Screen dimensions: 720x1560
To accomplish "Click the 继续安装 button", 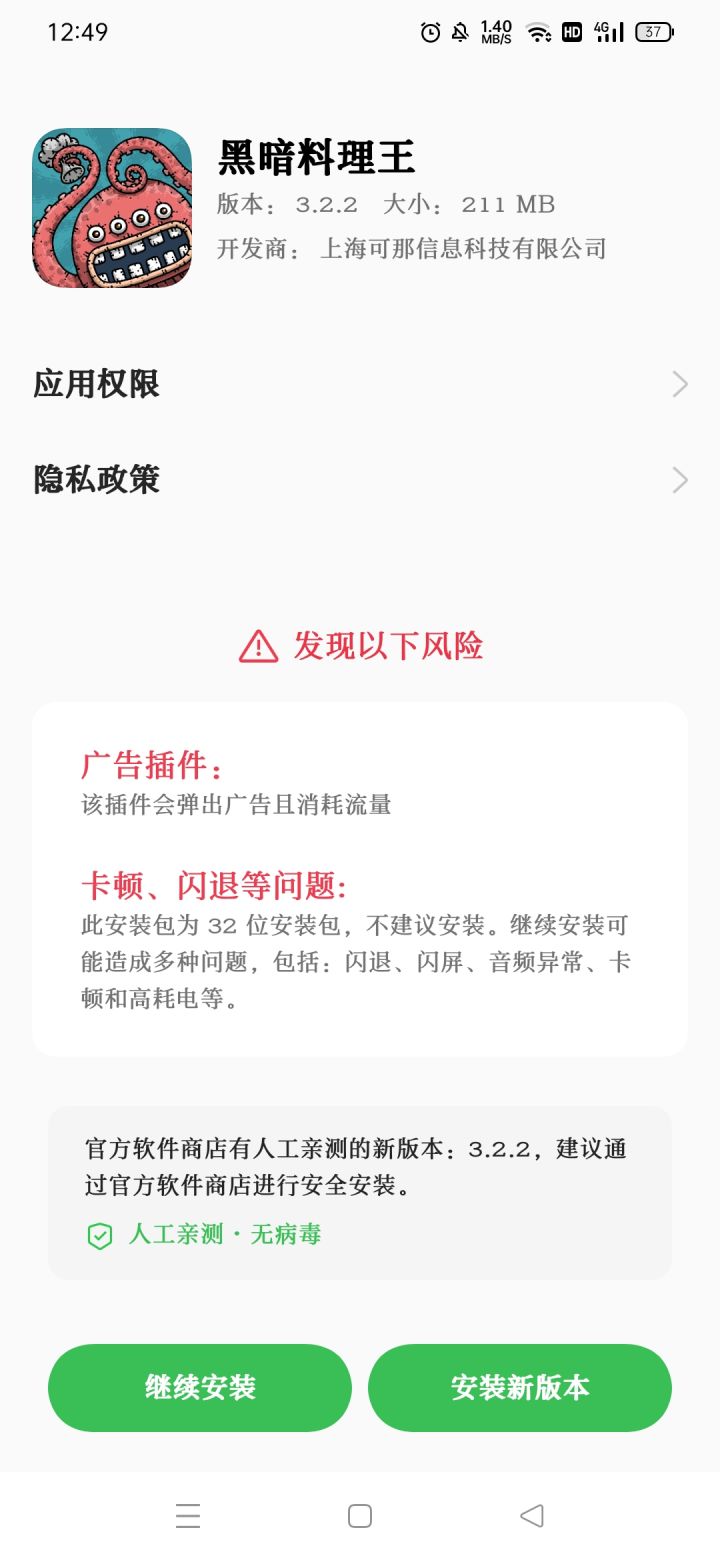I will tap(200, 1387).
